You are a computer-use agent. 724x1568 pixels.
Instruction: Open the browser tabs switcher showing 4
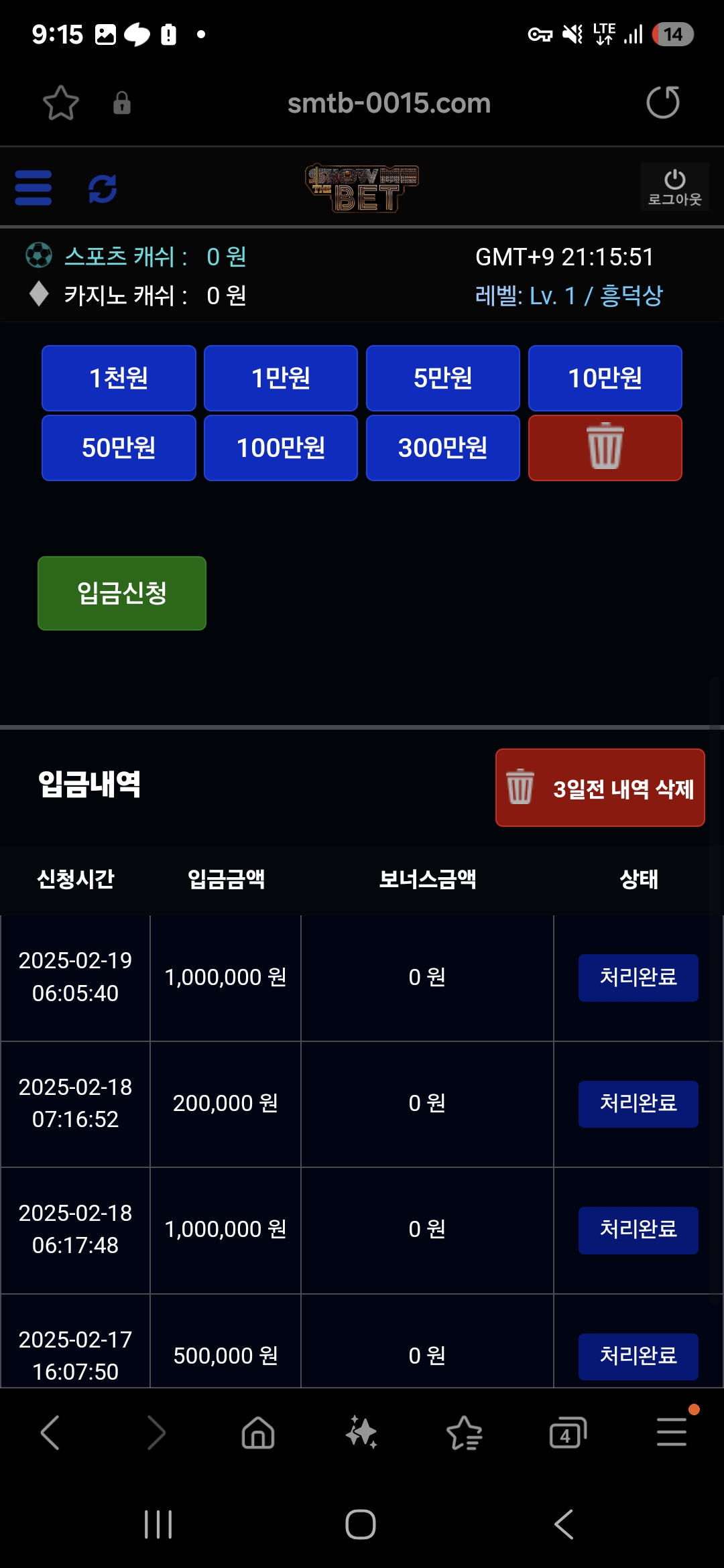point(567,1433)
